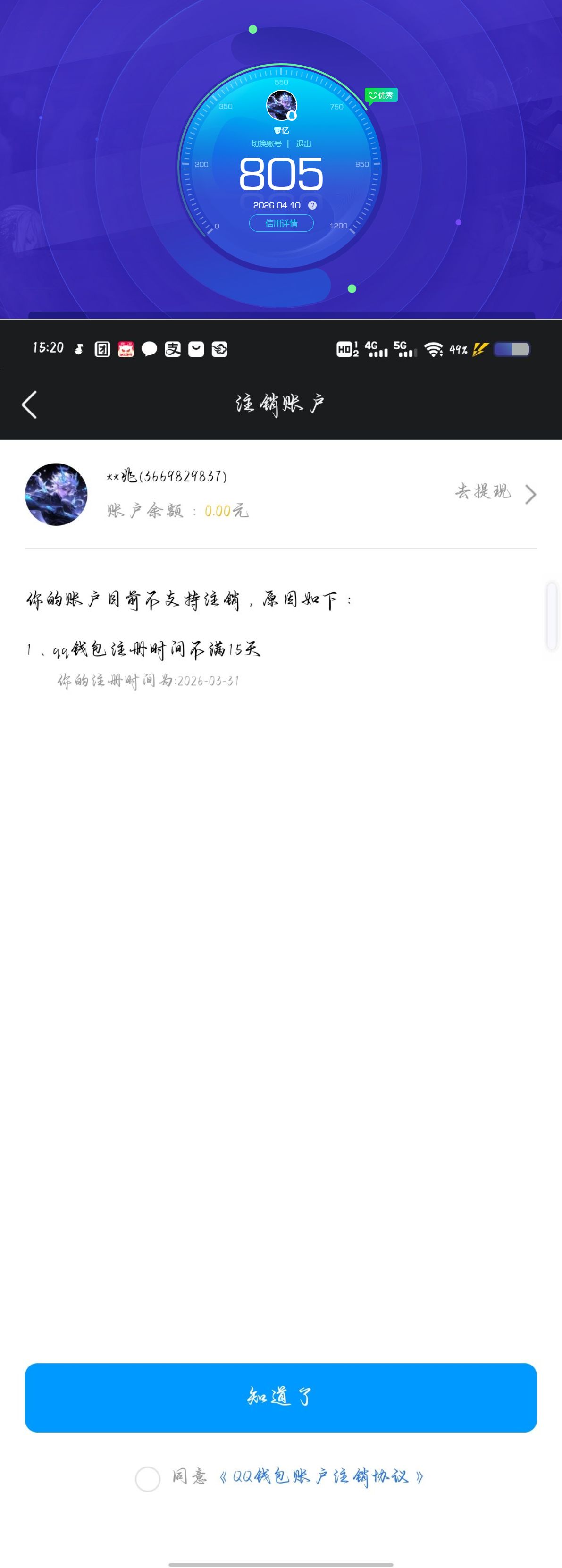
Task: Tap the 退出 logout toggle option
Action: click(x=303, y=143)
